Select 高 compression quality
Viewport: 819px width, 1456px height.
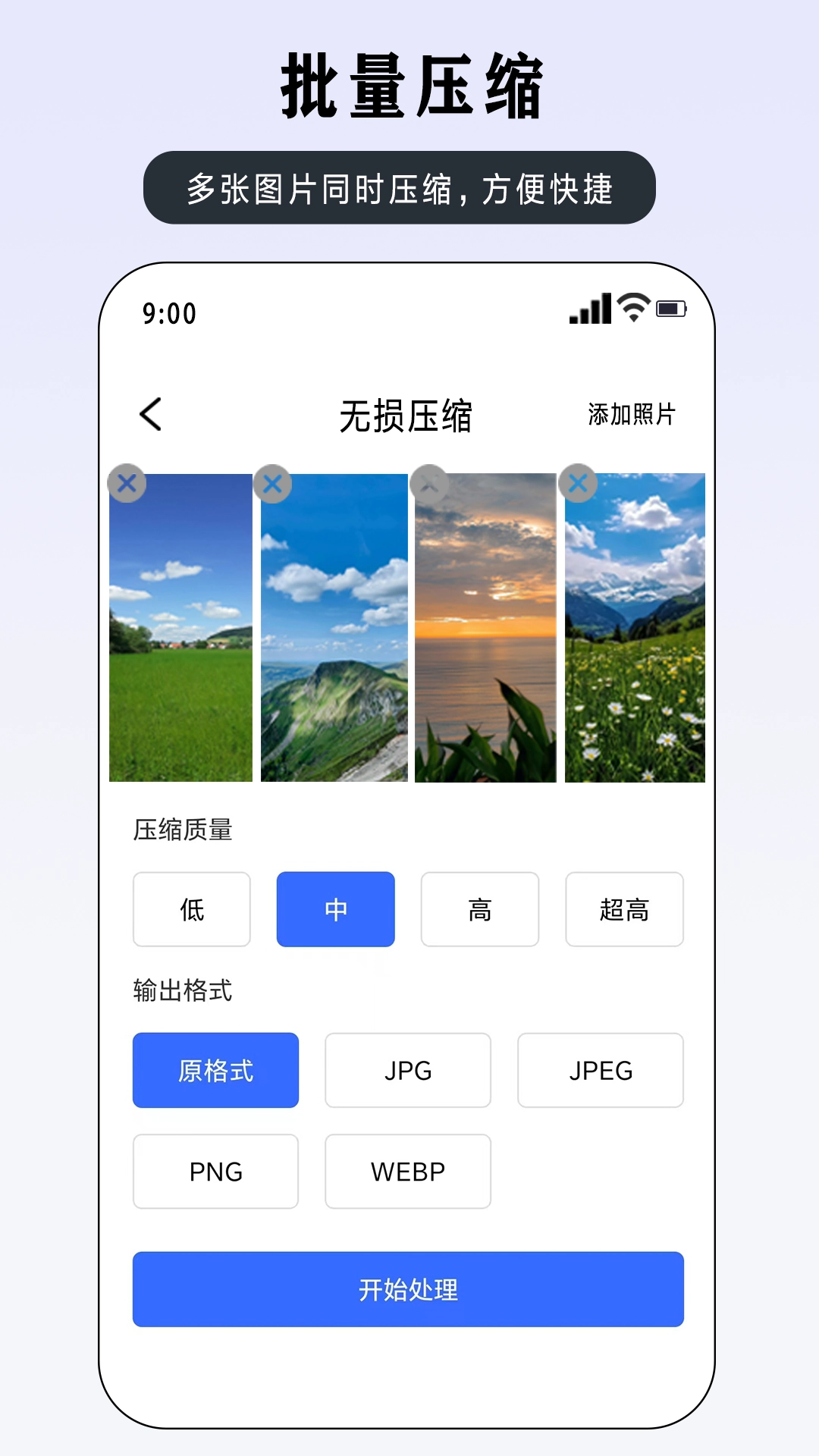[x=480, y=909]
